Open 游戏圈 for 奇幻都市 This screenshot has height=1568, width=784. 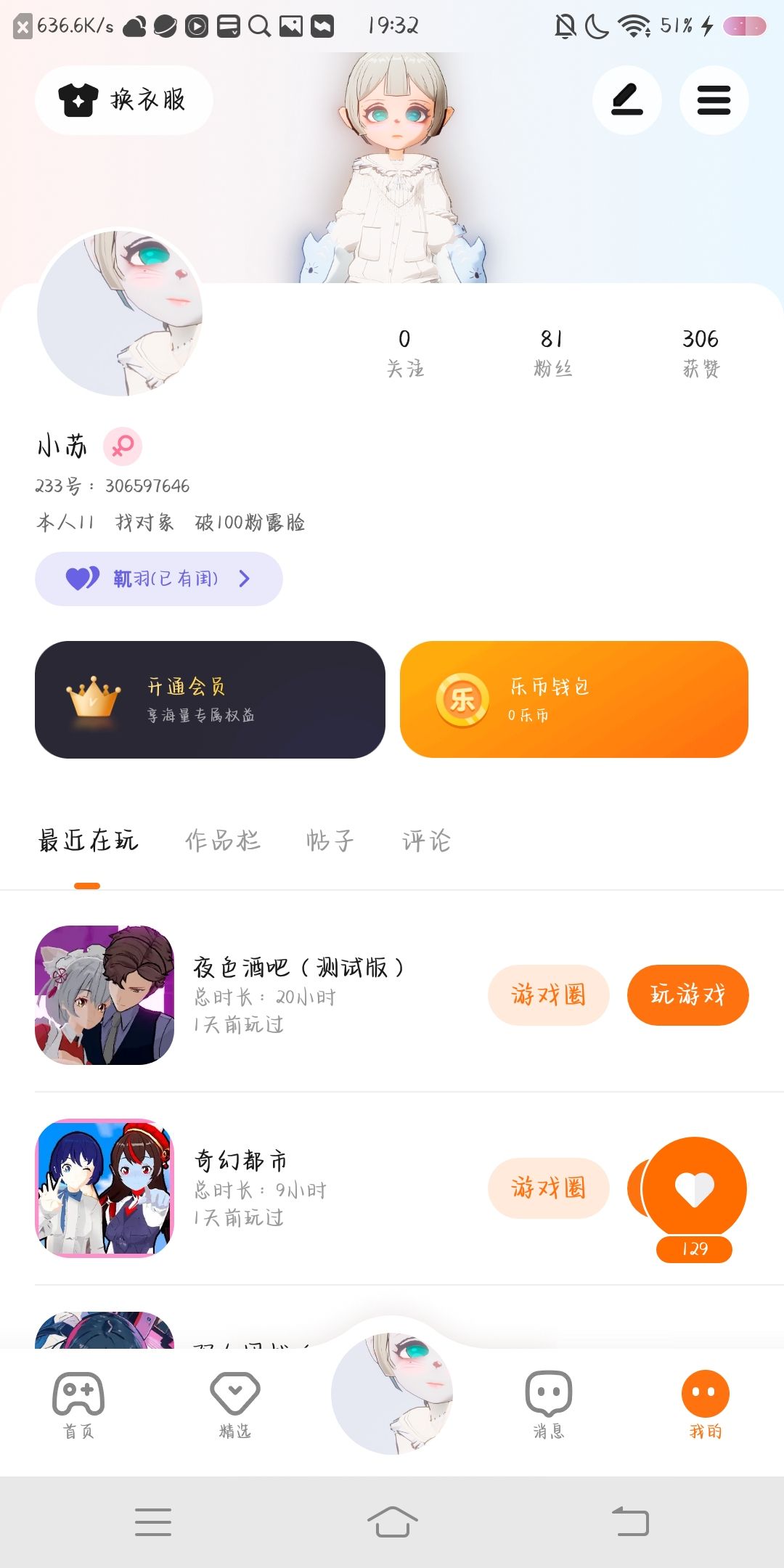(x=548, y=1188)
